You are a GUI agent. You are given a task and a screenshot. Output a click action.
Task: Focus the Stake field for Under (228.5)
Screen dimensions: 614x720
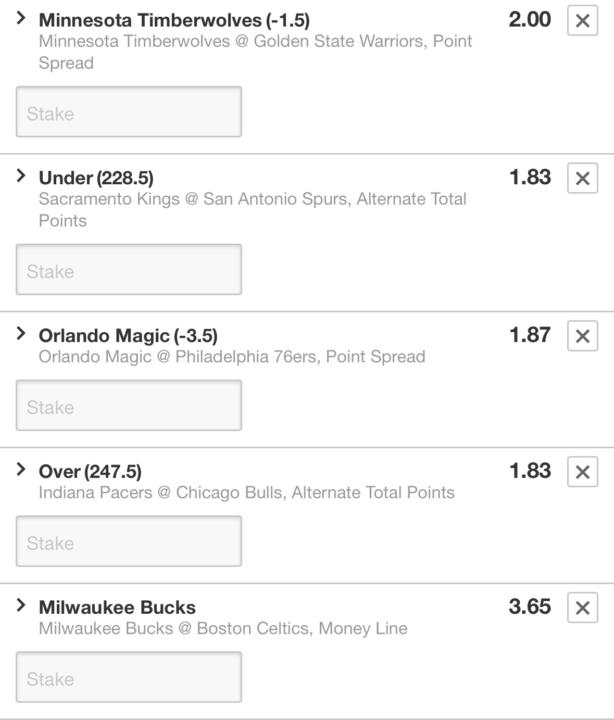[128, 270]
